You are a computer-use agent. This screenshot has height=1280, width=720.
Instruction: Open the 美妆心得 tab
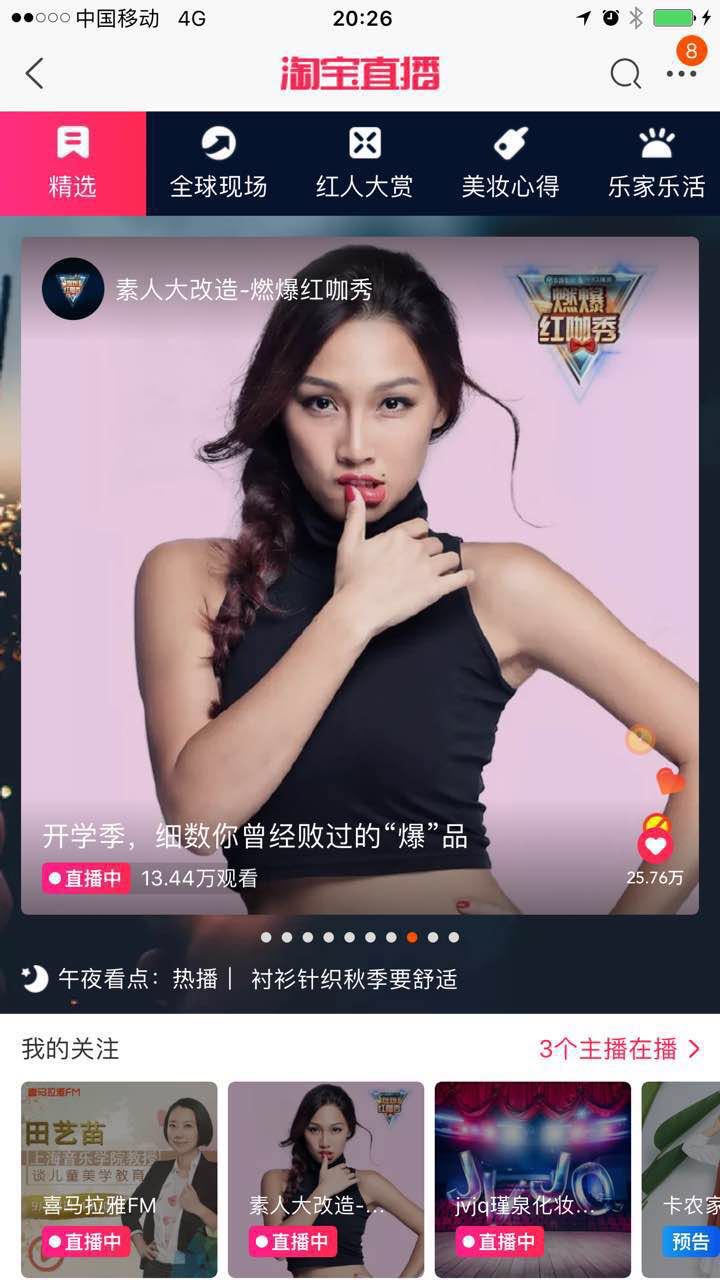click(x=510, y=163)
